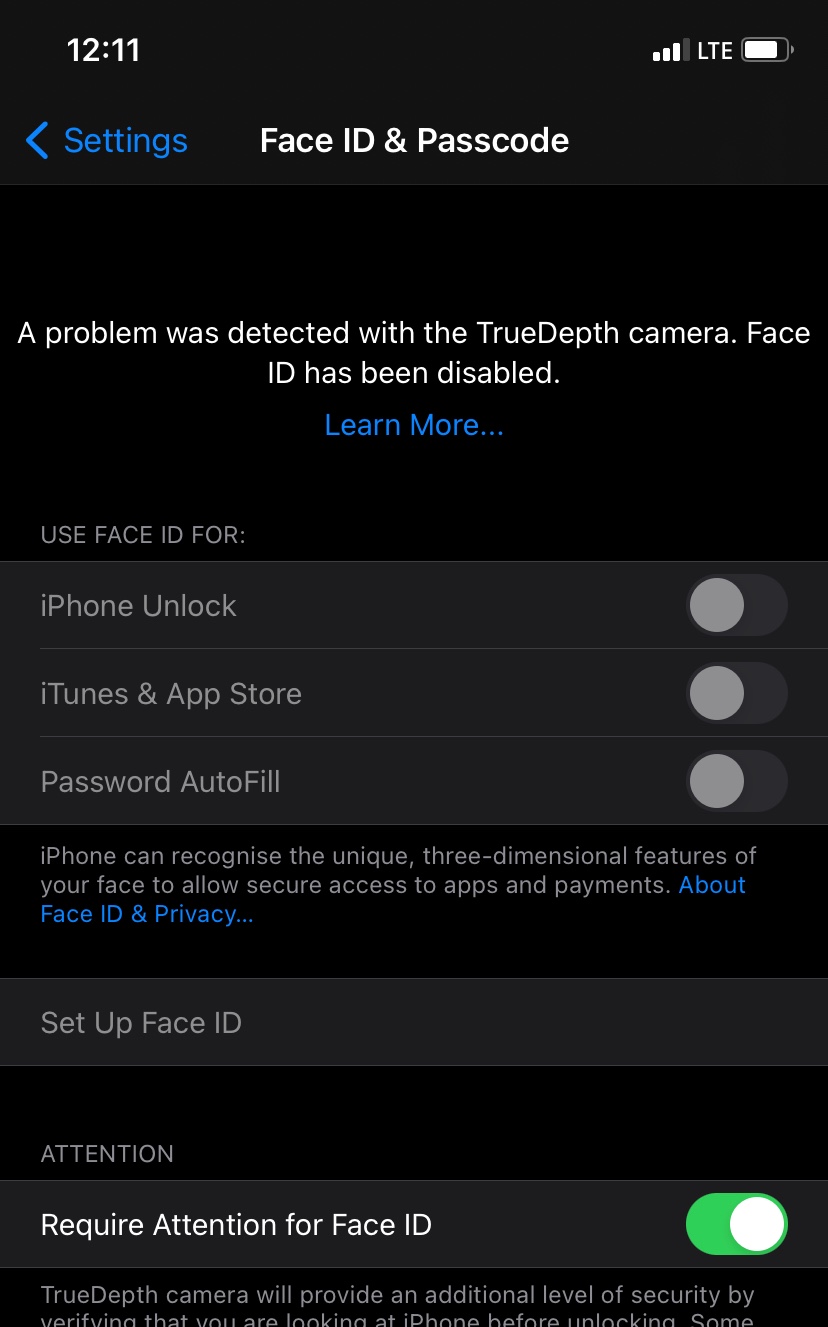Toggle the iPhone Unlock switch
This screenshot has width=828, height=1327.
736,605
